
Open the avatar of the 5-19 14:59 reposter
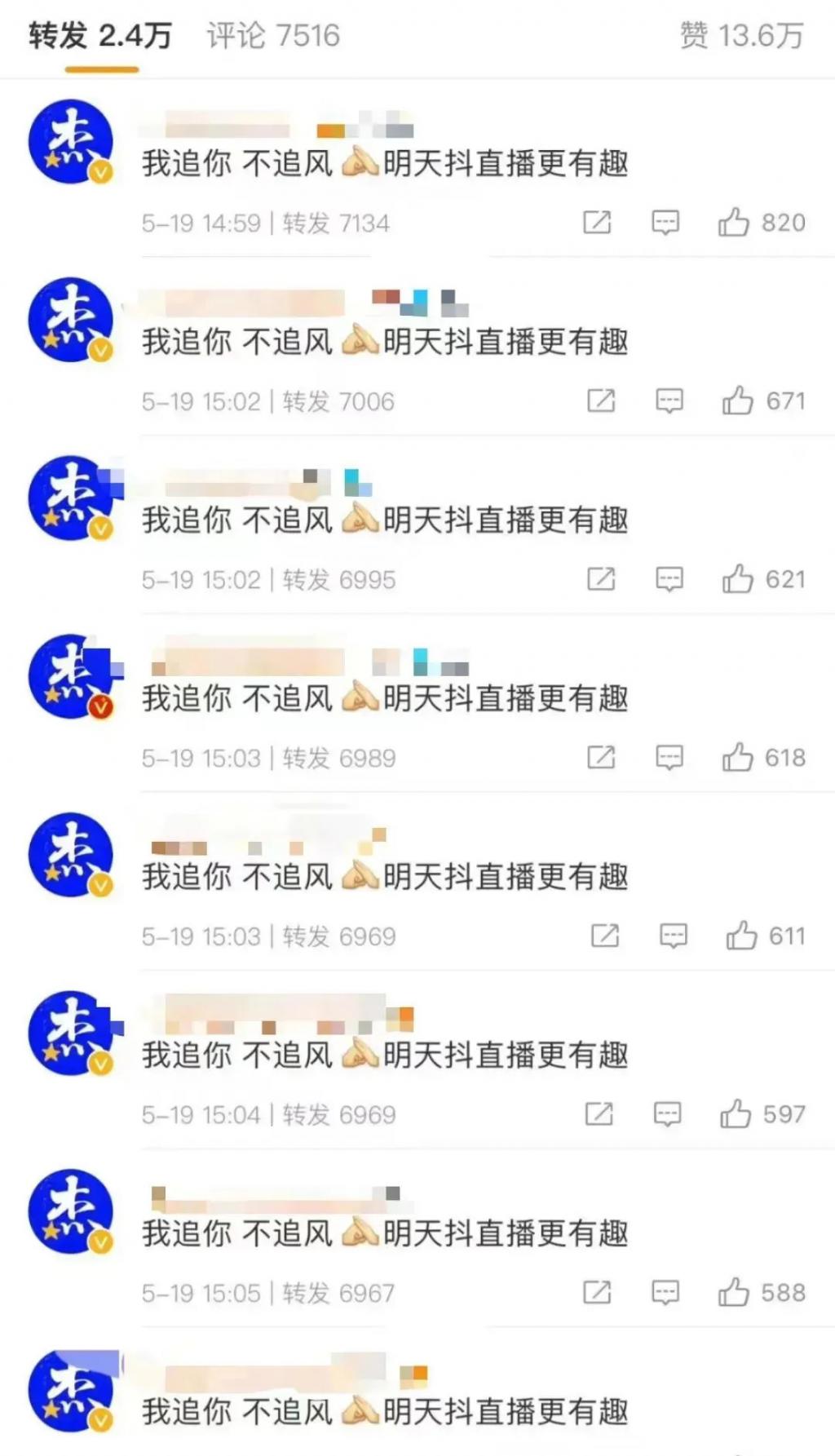[x=72, y=142]
